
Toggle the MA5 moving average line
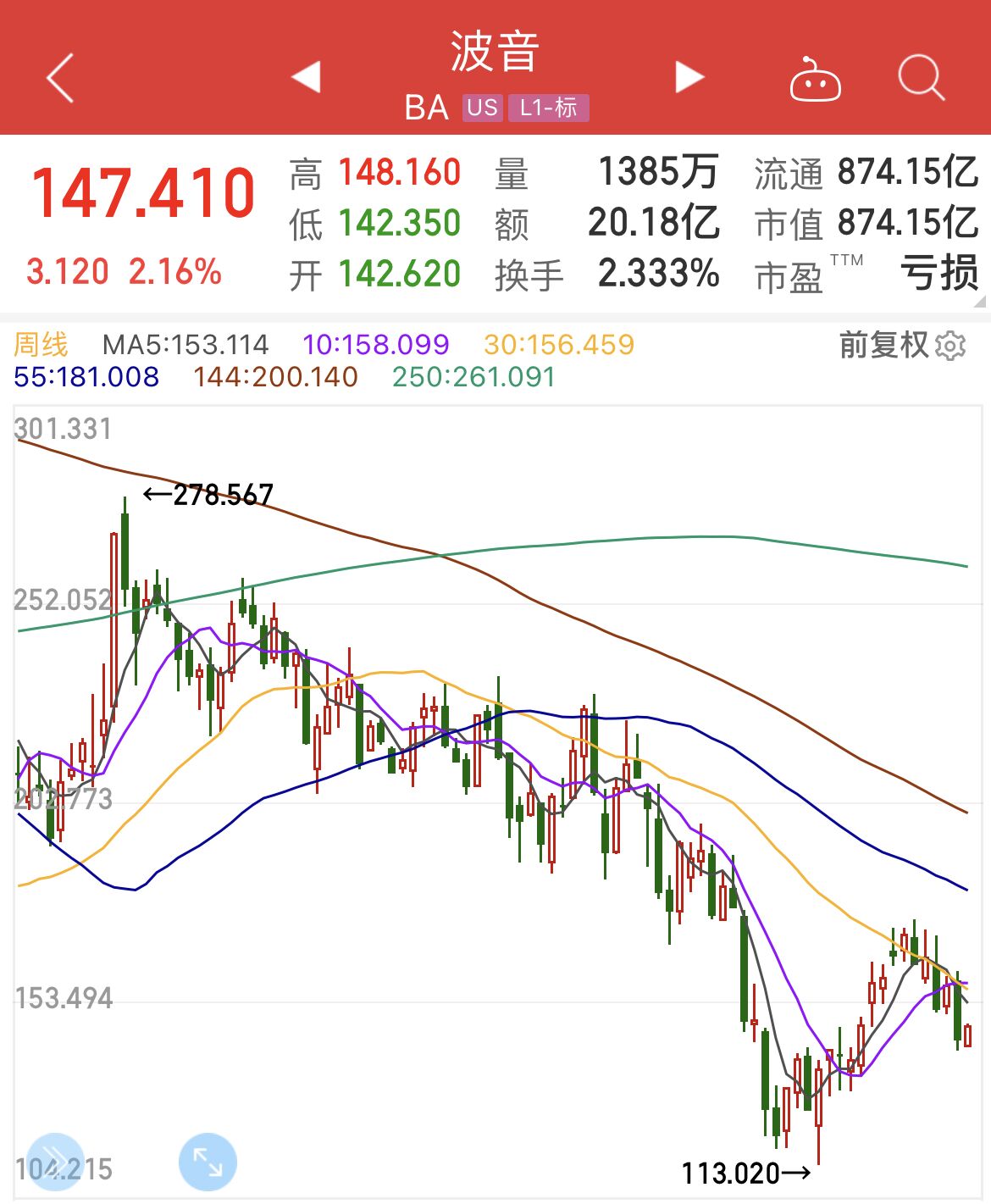pyautogui.click(x=185, y=344)
